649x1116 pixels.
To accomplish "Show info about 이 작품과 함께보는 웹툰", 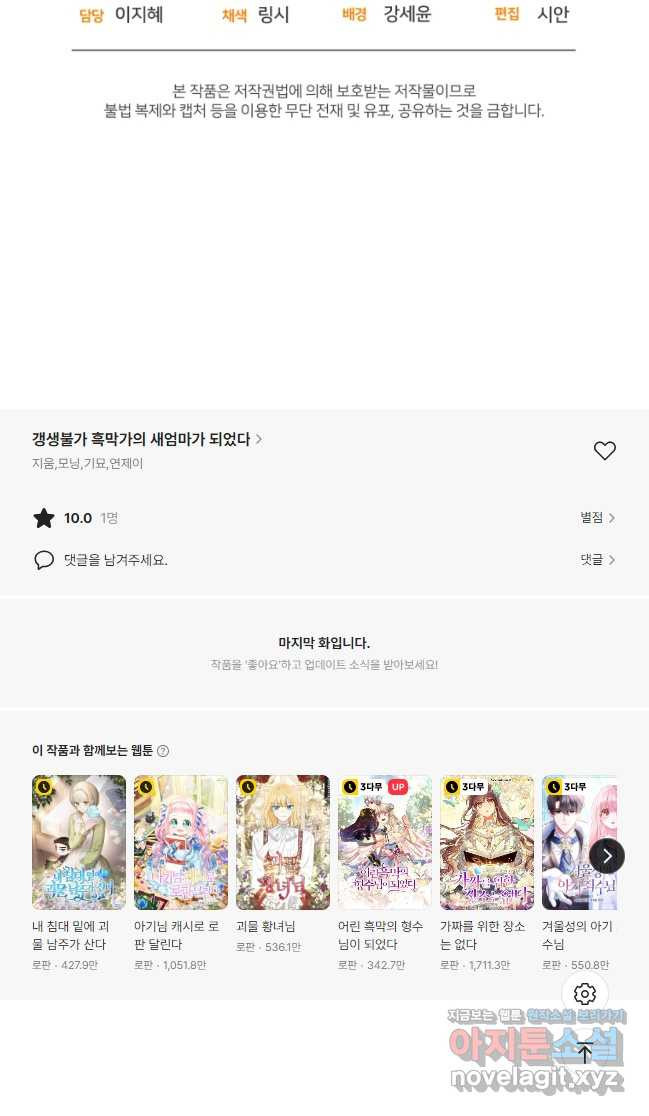I will (x=163, y=751).
